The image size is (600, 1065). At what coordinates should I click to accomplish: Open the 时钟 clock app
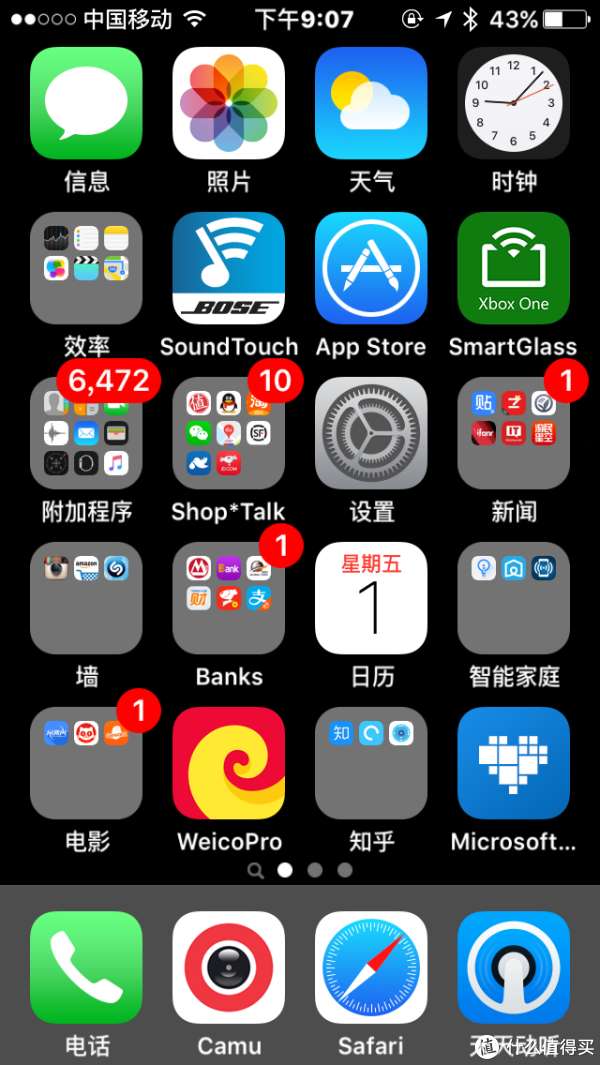[x=513, y=103]
